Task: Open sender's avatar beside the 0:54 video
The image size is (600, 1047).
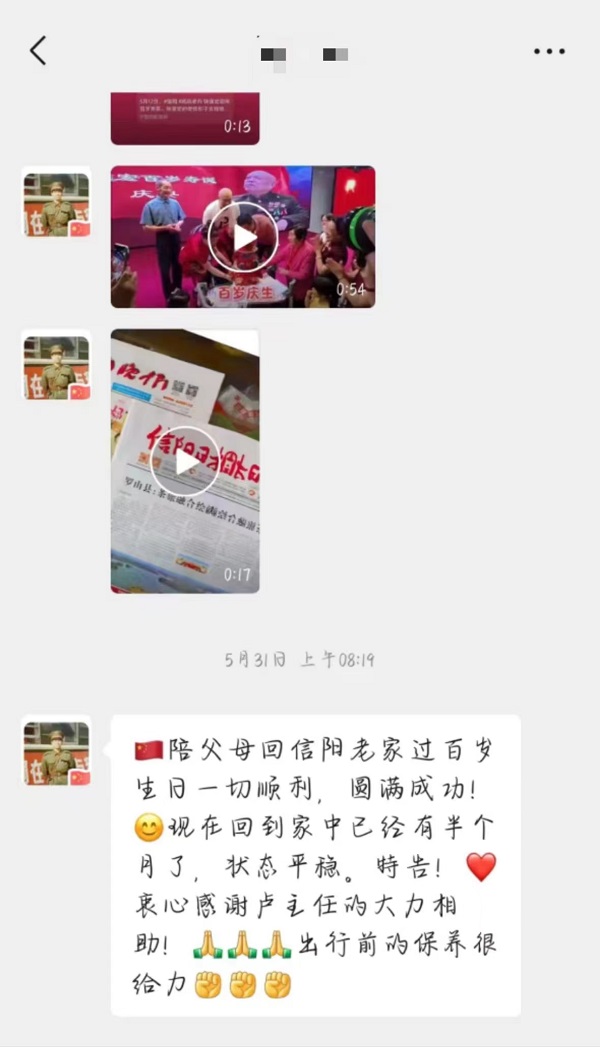Action: (x=57, y=203)
